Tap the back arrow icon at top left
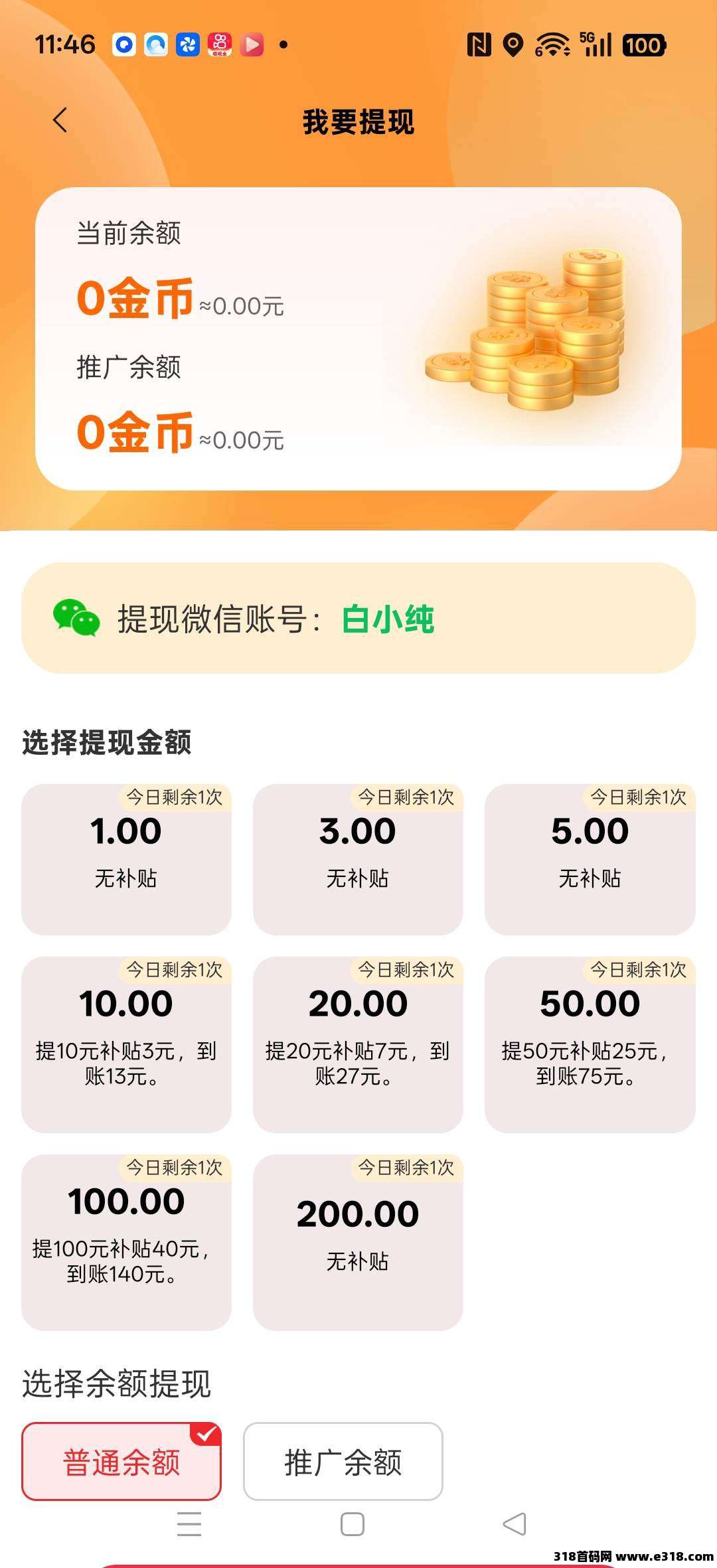The image size is (717, 1568). (x=60, y=120)
